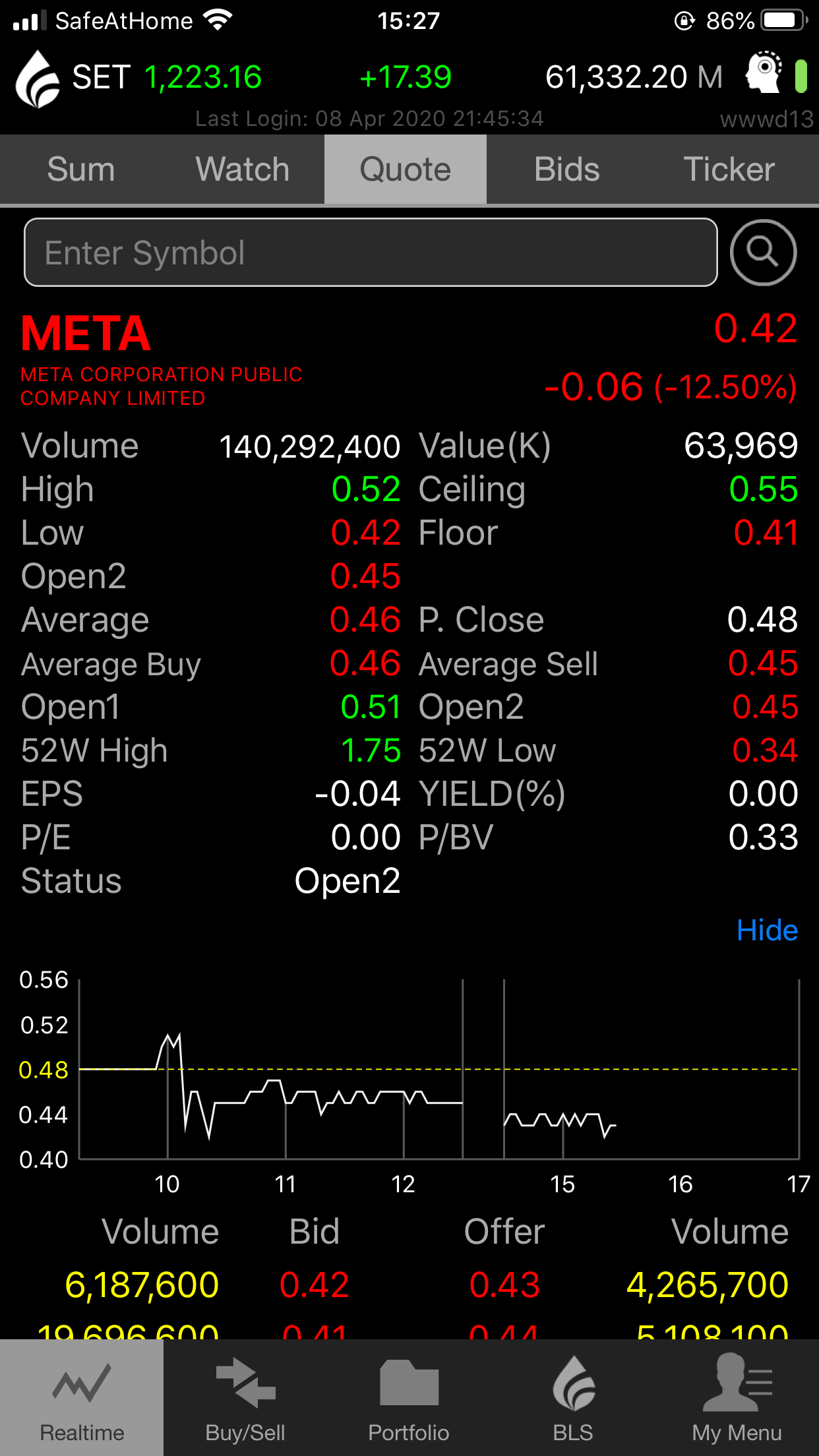Hide the price chart
The height and width of the screenshot is (1456, 819).
pos(767,930)
